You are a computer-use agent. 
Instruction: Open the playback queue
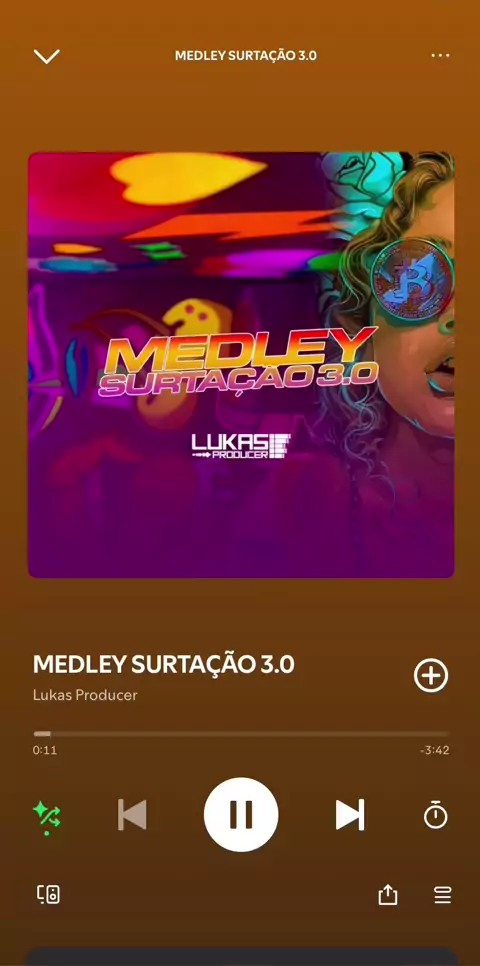point(442,895)
